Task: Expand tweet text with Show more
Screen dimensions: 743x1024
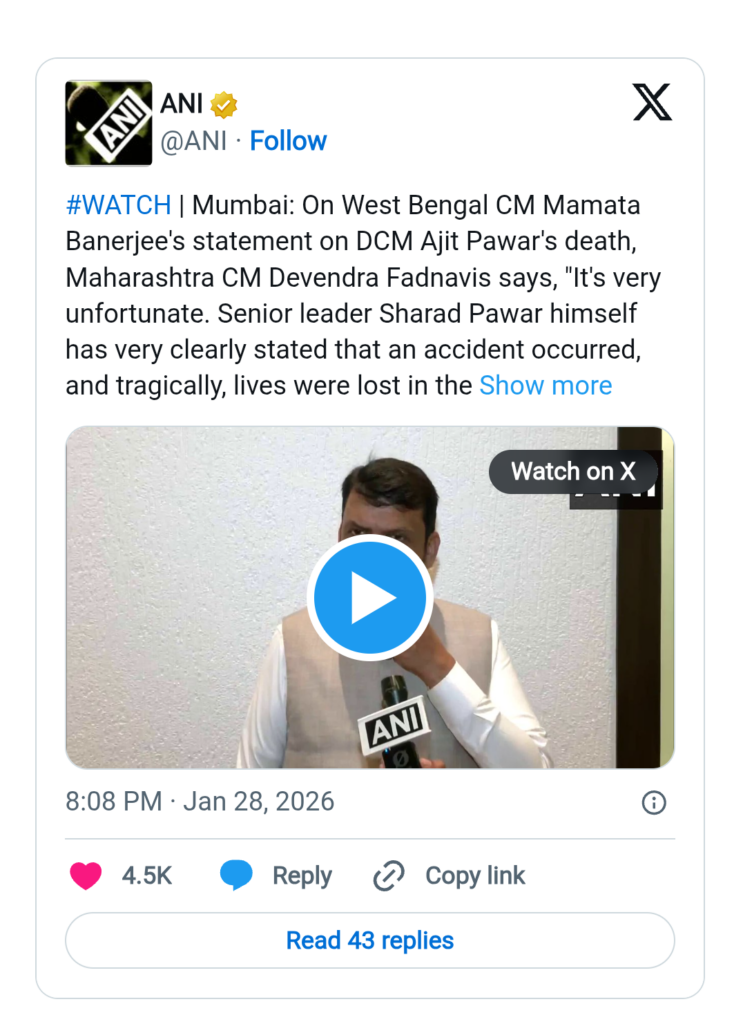Action: (545, 386)
